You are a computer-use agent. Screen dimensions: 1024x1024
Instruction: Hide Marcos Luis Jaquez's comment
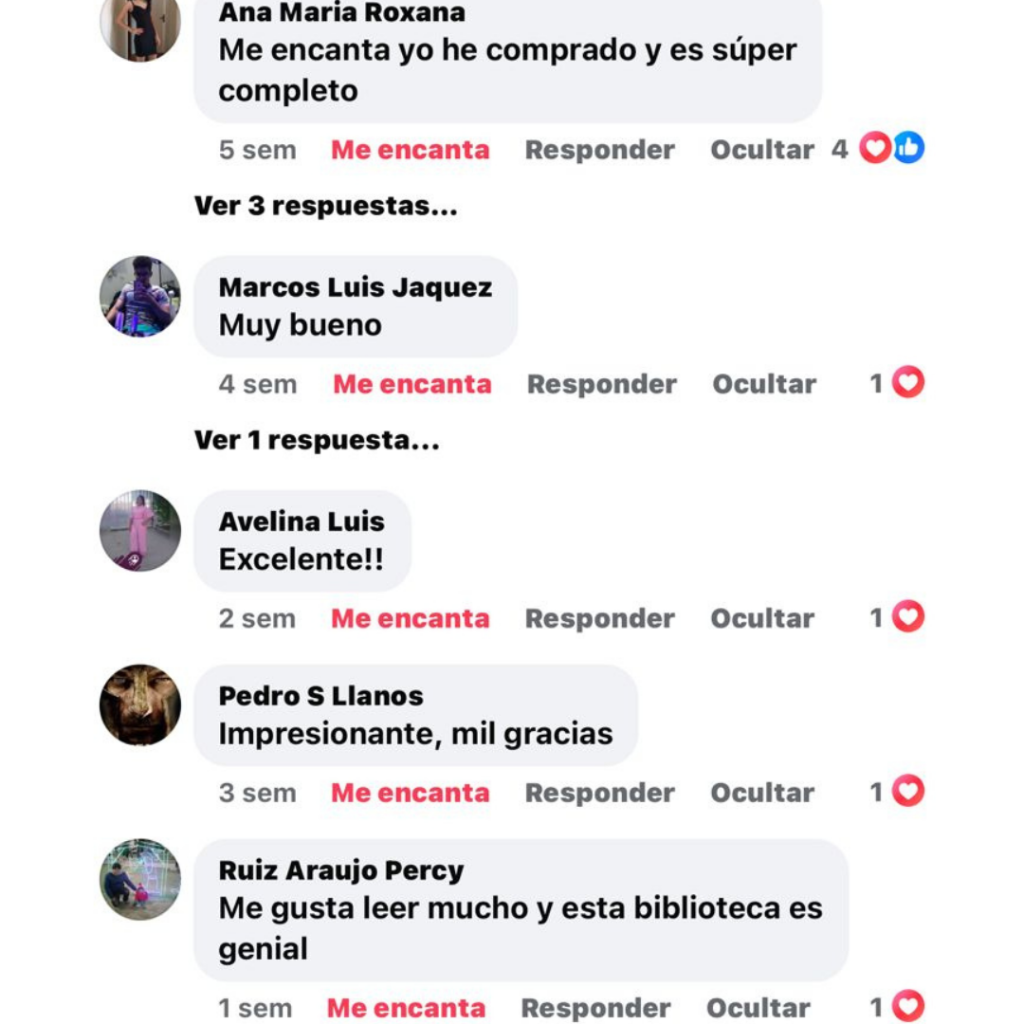coord(764,384)
